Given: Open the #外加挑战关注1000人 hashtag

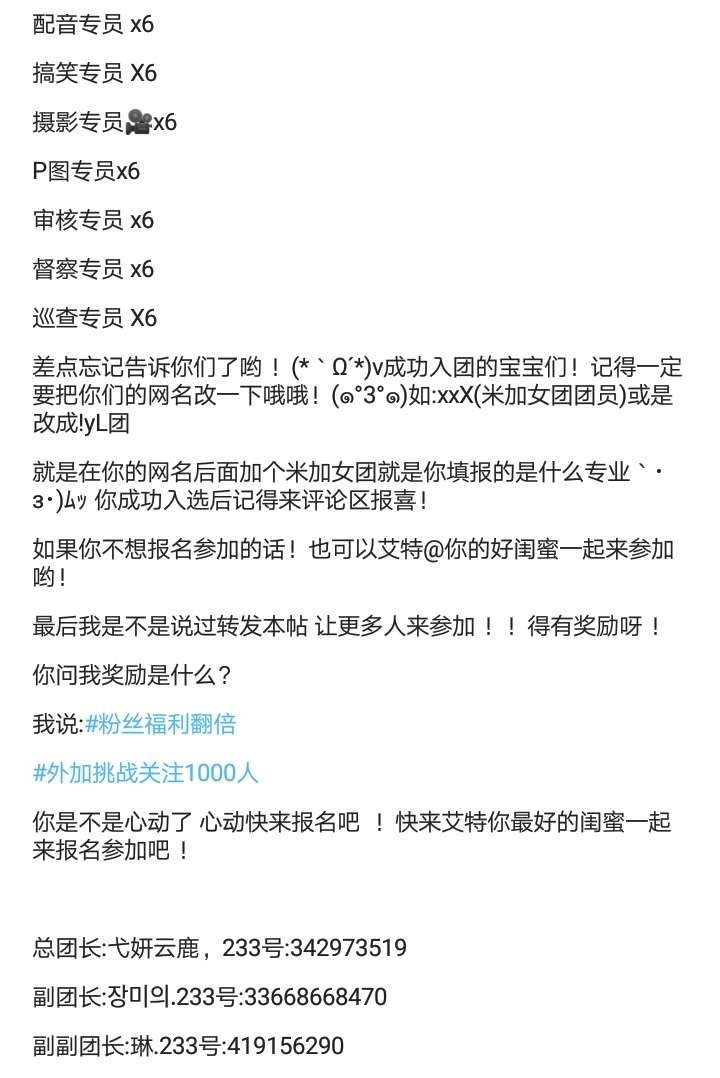Looking at the screenshot, I should [x=146, y=773].
